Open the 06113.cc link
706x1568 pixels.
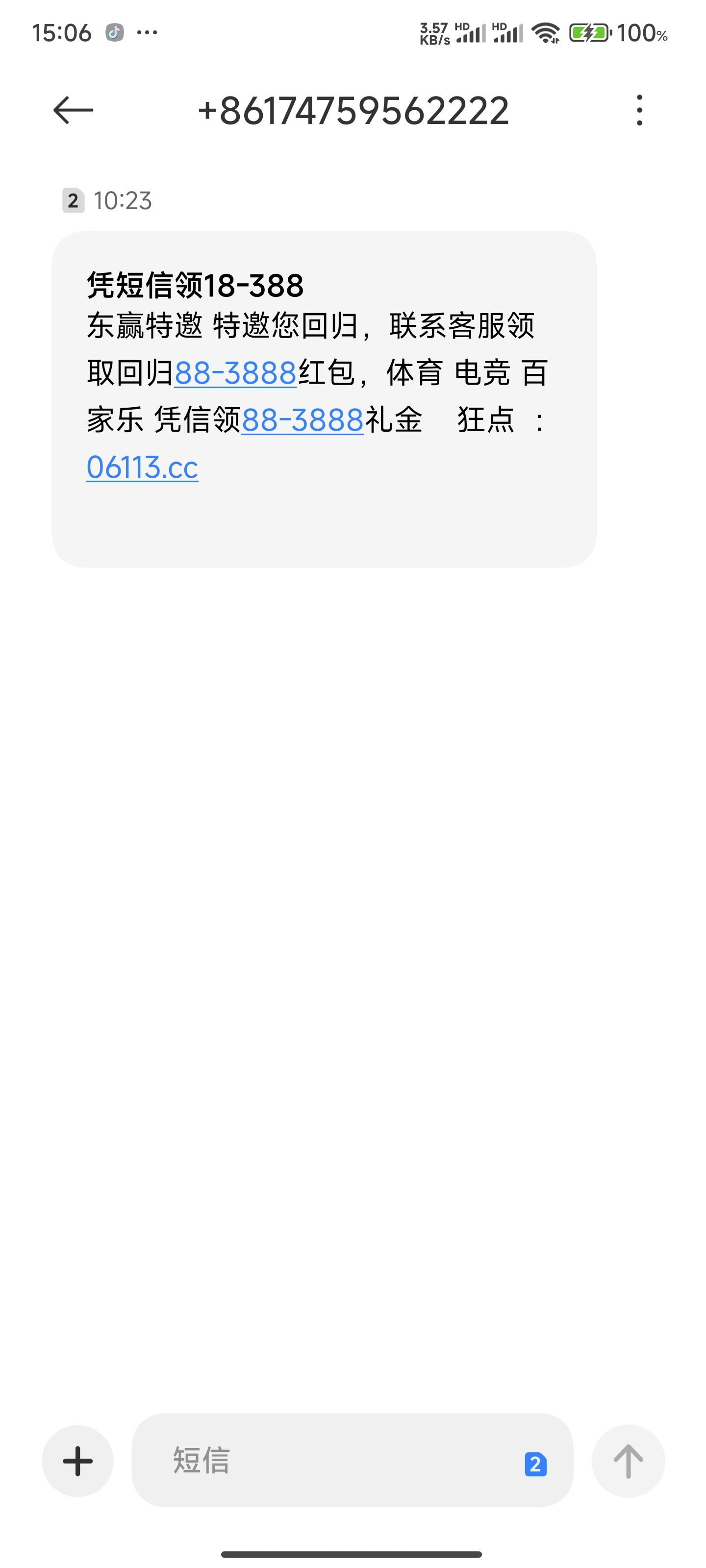point(142,467)
